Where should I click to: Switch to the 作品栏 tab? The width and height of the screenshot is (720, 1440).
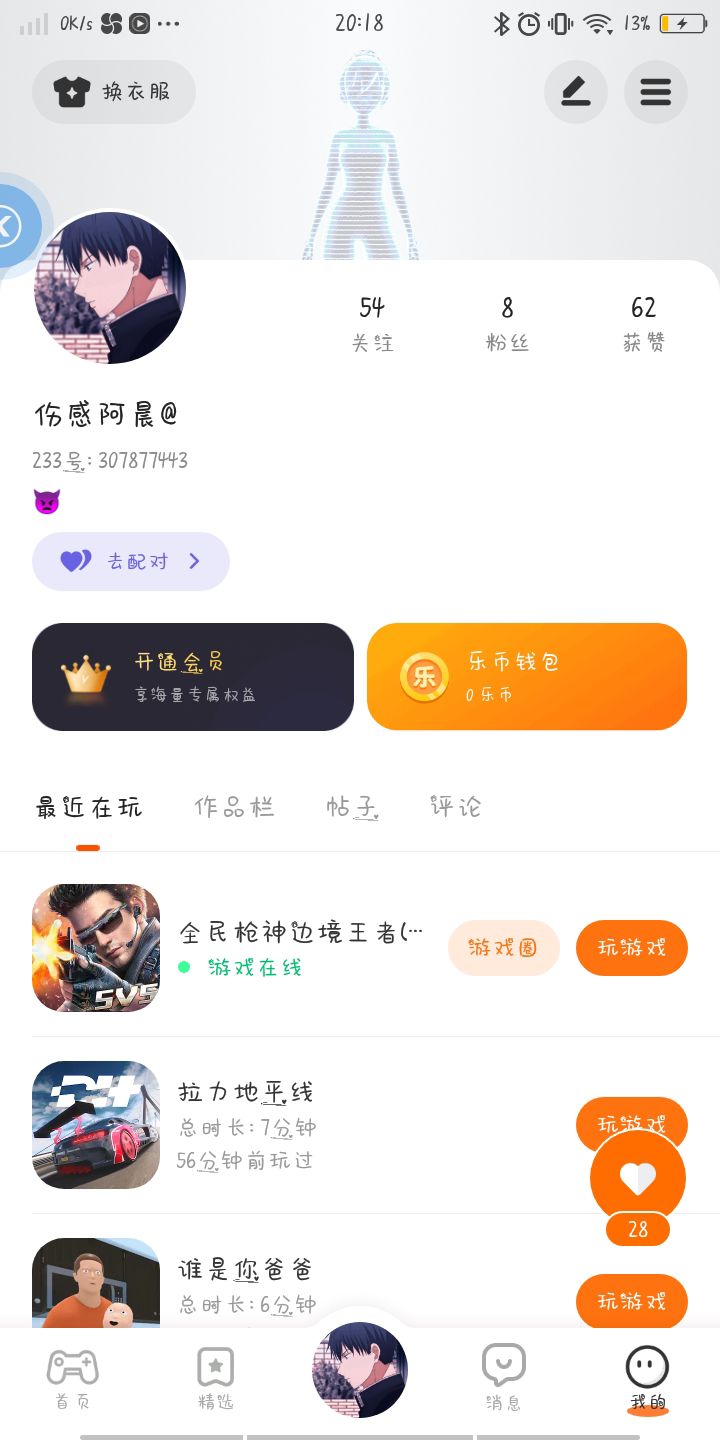[234, 807]
